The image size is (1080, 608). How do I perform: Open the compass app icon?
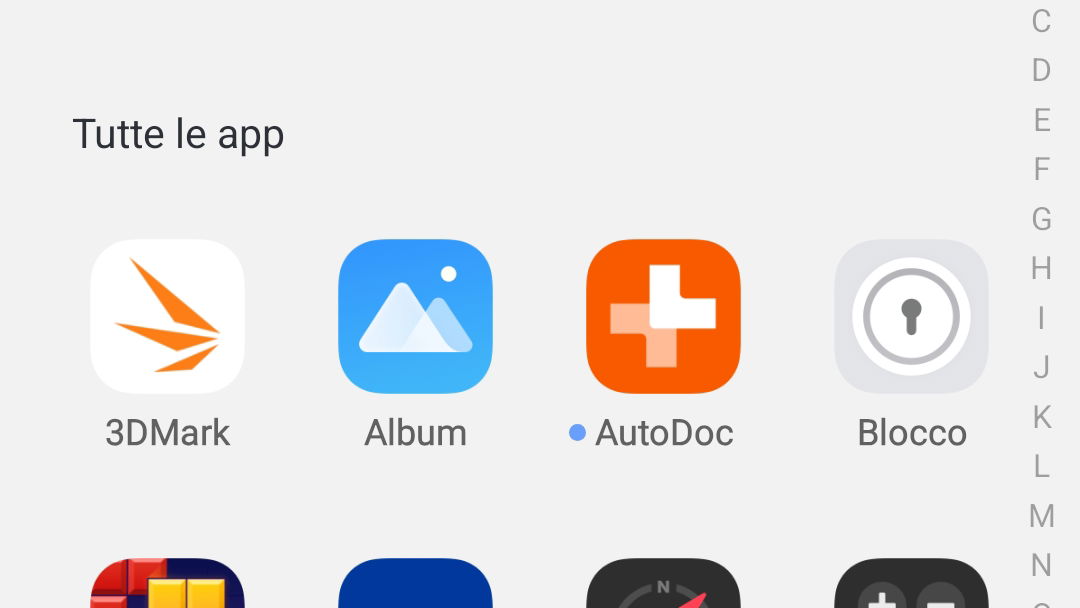[663, 586]
